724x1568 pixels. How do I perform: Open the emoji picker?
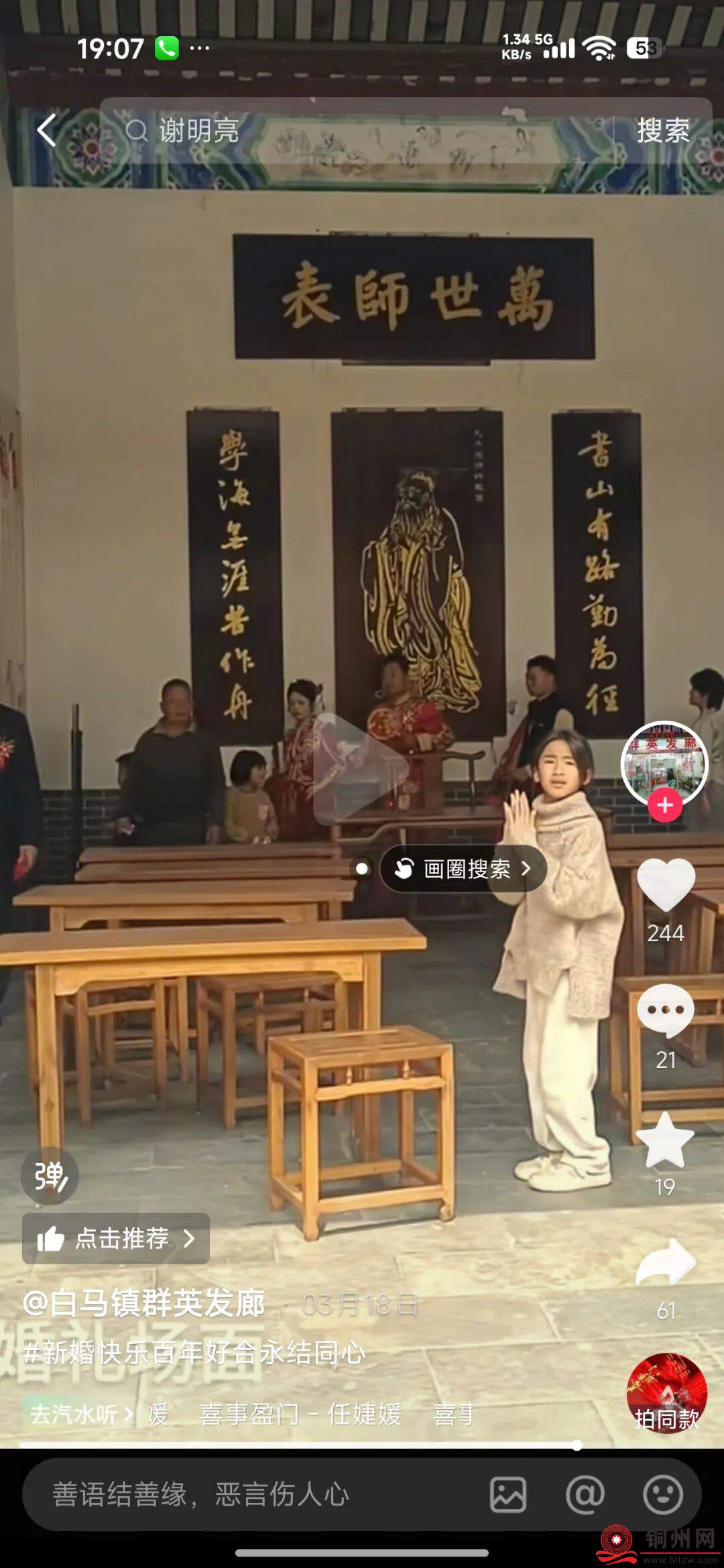coord(663,1494)
